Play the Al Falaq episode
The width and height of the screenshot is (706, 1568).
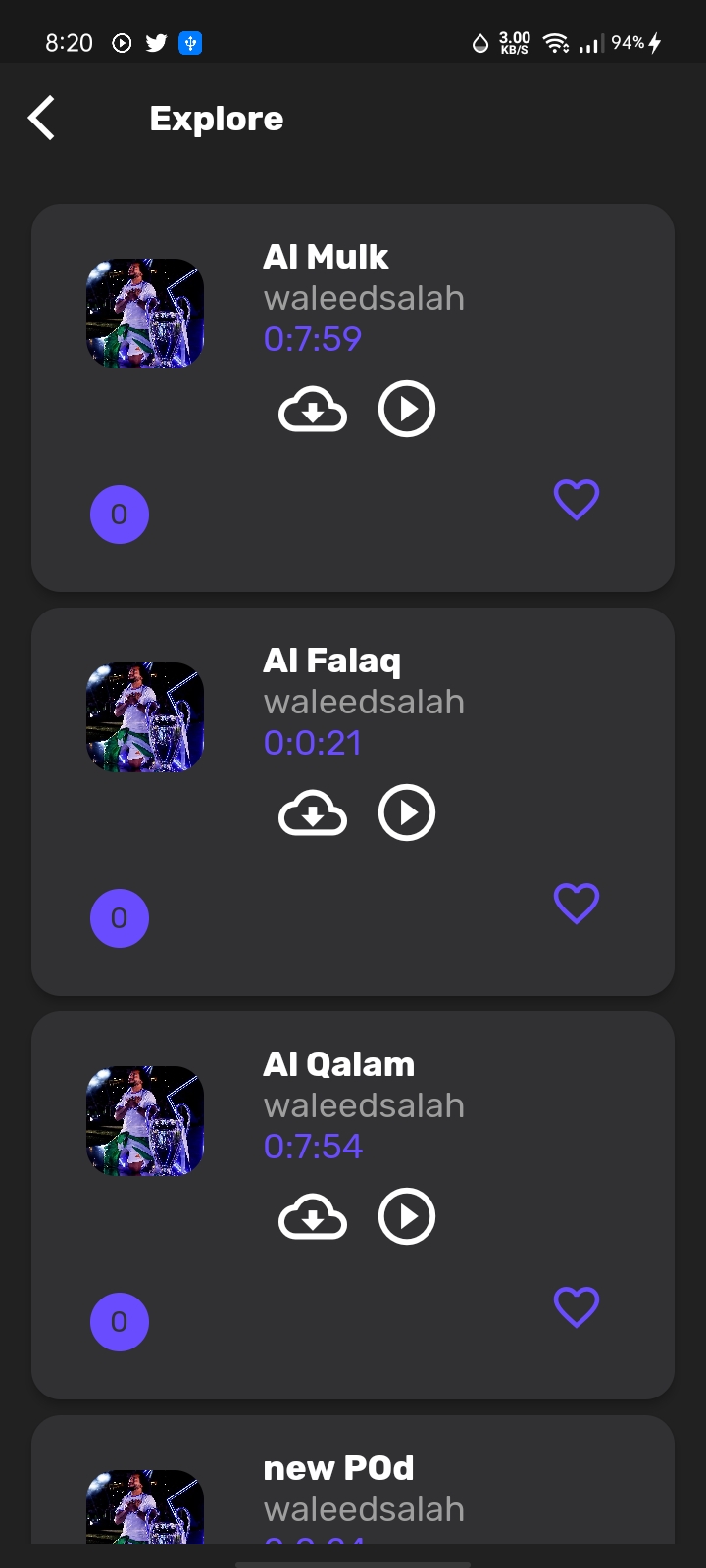[406, 812]
